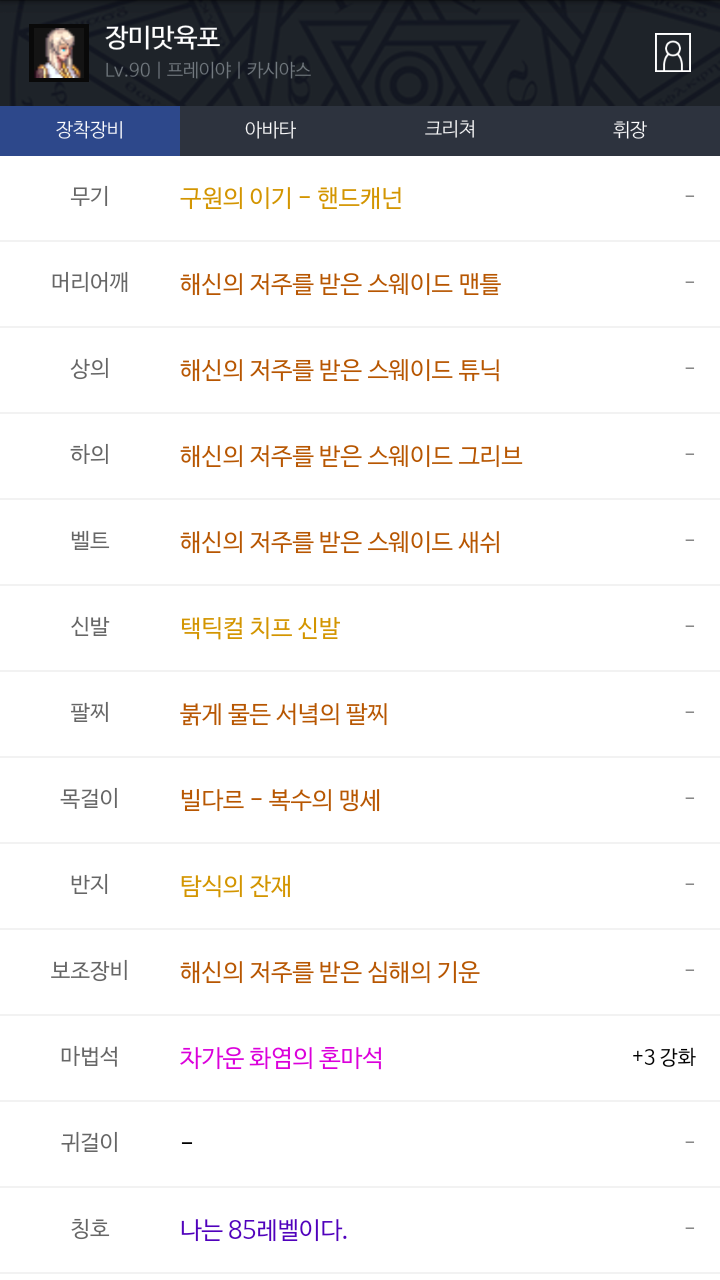Open 해신의 저주를 받은 심해의 기운 item
Screen dimensions: 720x1280
tap(330, 972)
